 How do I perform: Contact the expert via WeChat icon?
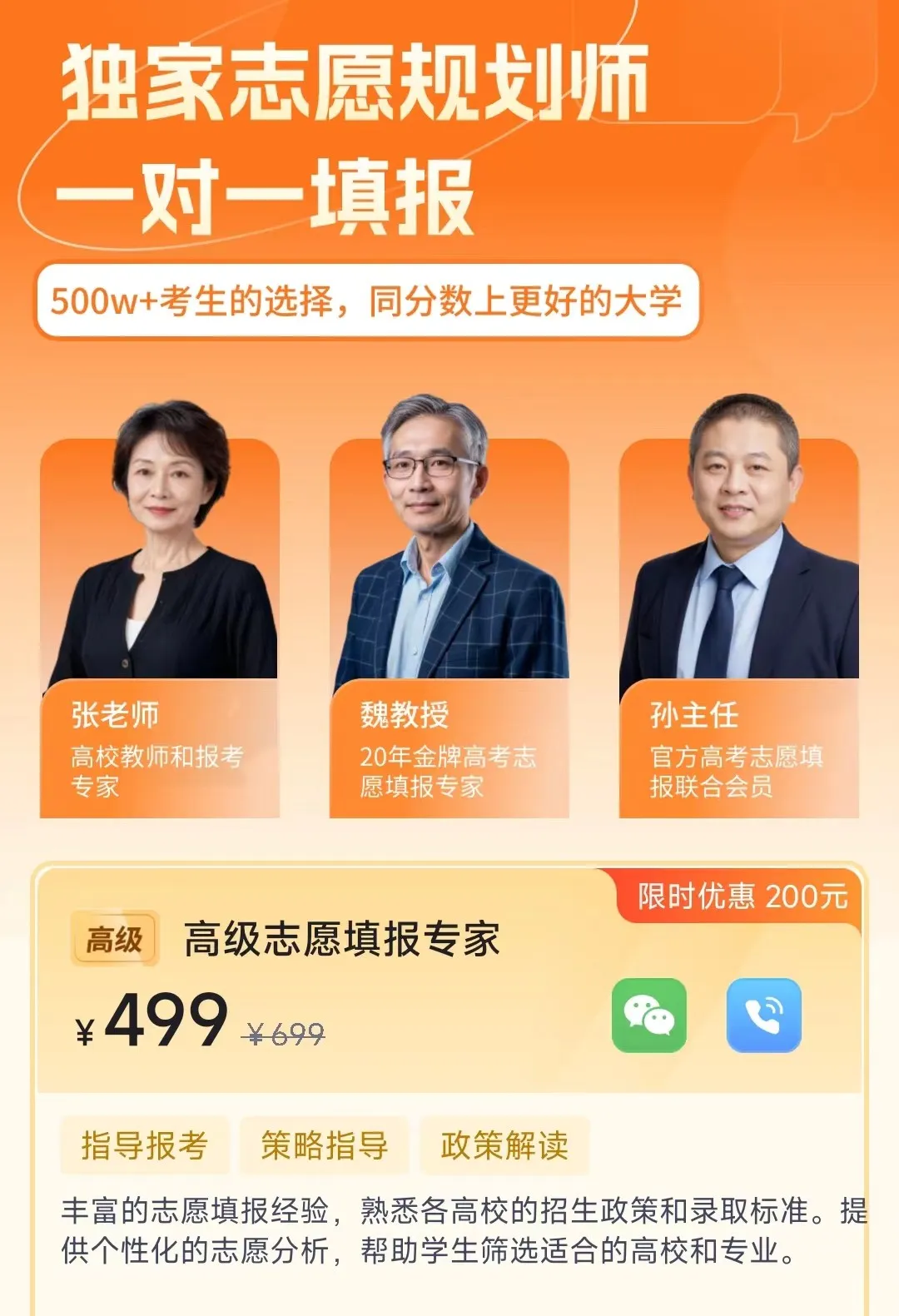648,1015
